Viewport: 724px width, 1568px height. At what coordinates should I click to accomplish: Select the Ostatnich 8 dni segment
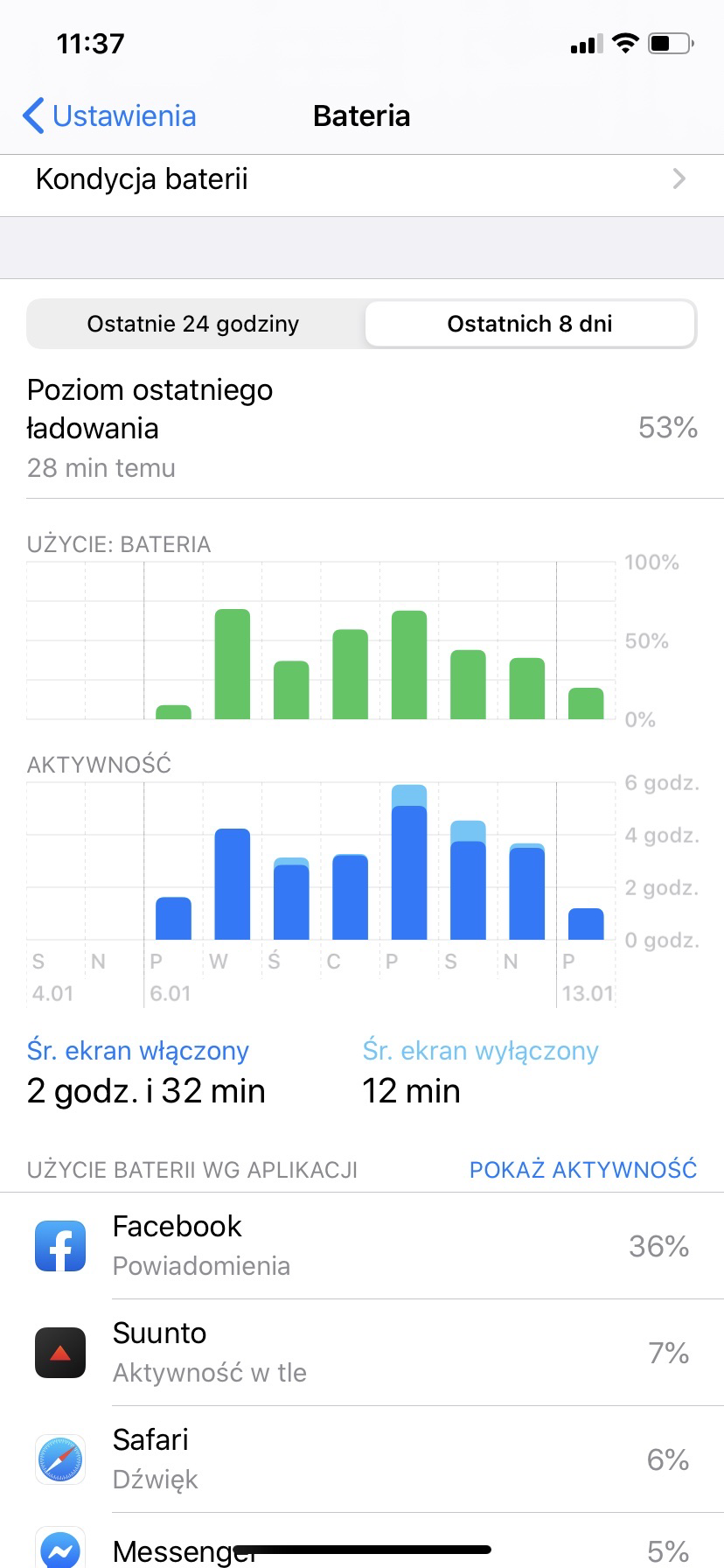(530, 324)
